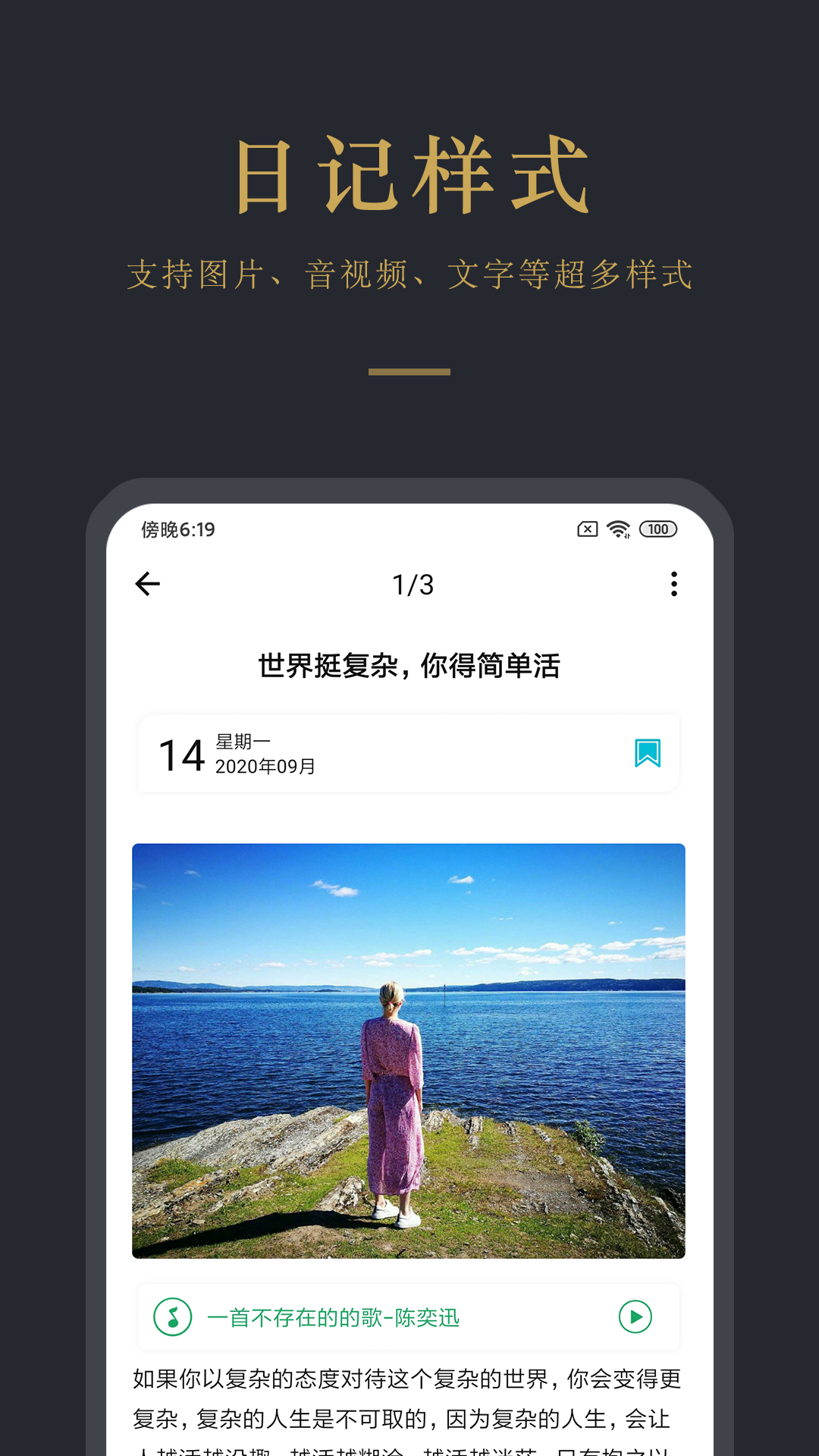Open the three-dot overflow menu
The image size is (819, 1456).
(673, 584)
